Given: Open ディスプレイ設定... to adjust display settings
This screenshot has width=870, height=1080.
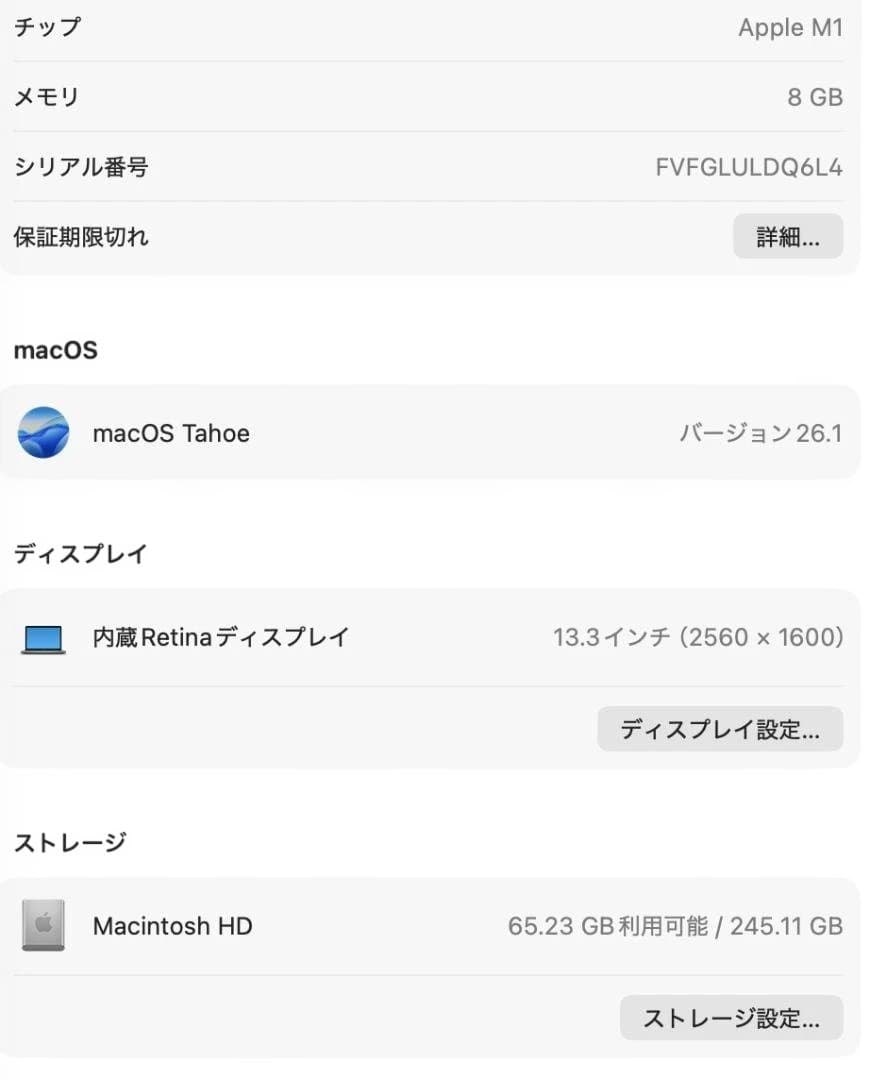Looking at the screenshot, I should (720, 729).
